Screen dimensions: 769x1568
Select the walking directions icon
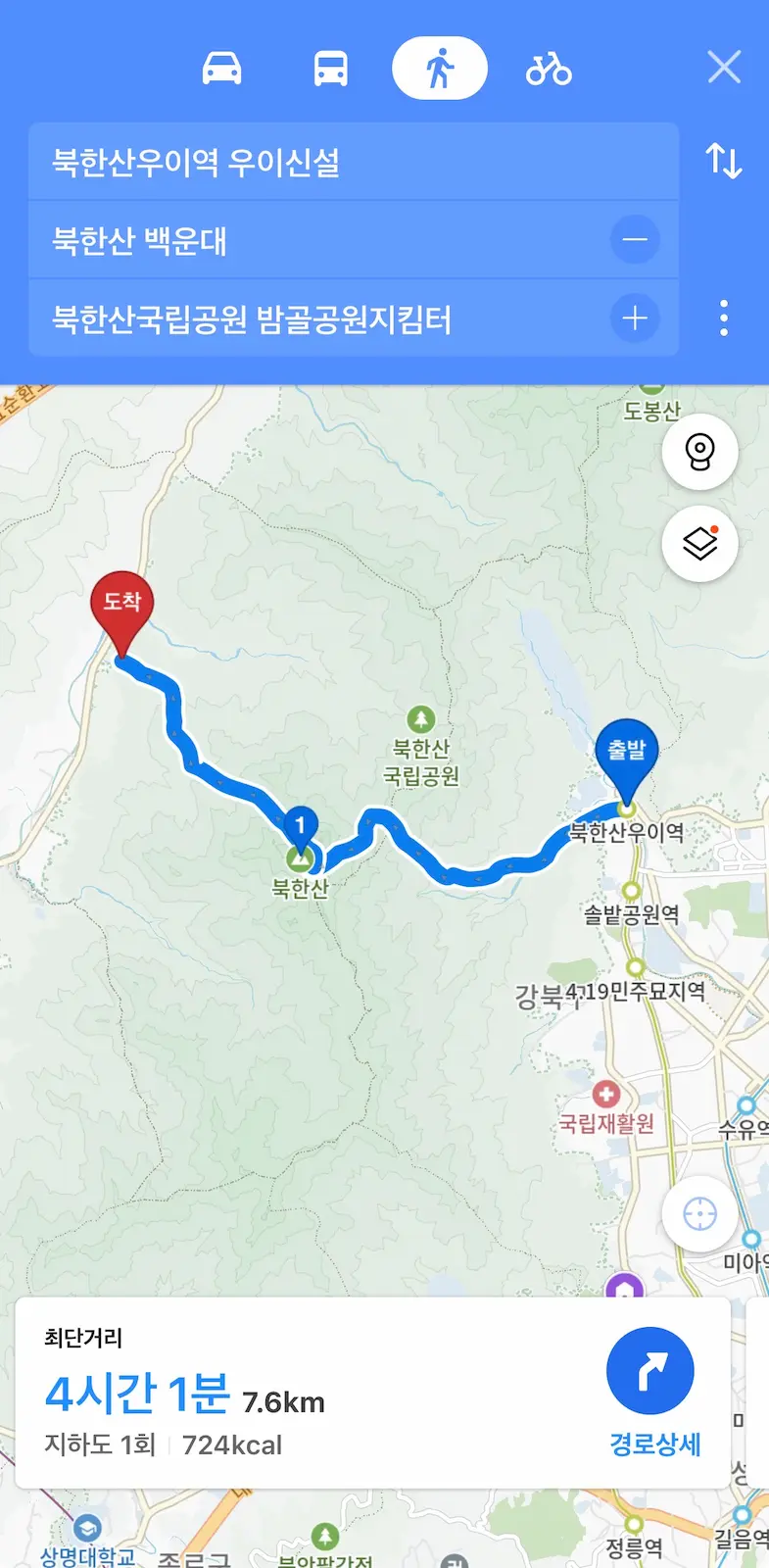click(x=440, y=68)
